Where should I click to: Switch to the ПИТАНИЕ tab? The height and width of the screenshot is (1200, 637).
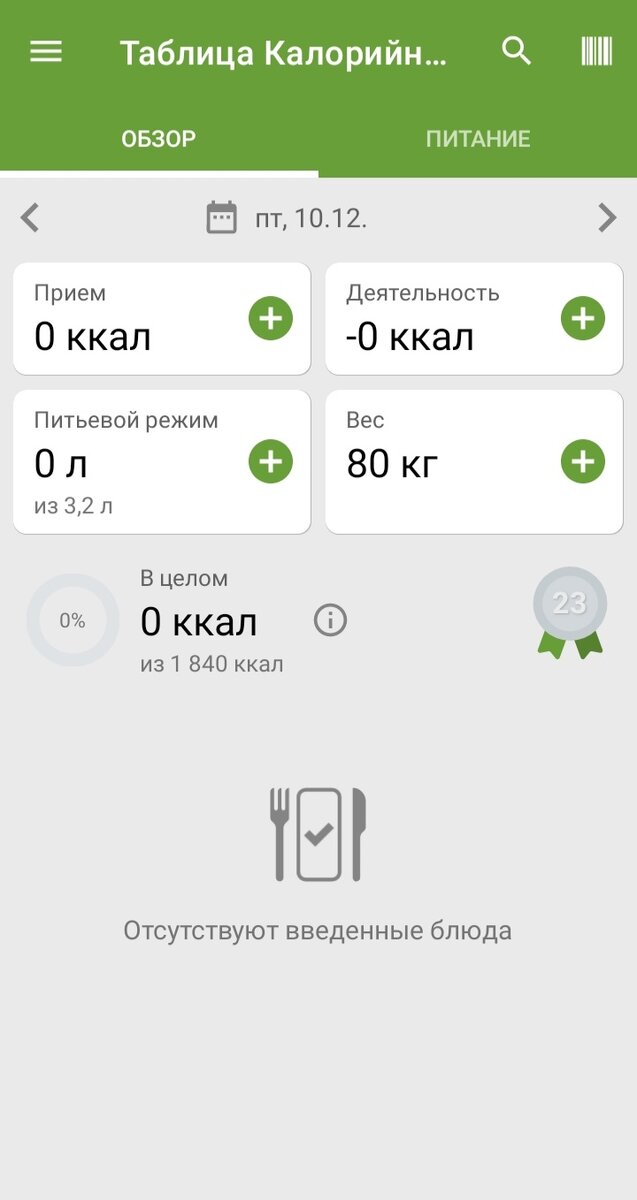(478, 139)
